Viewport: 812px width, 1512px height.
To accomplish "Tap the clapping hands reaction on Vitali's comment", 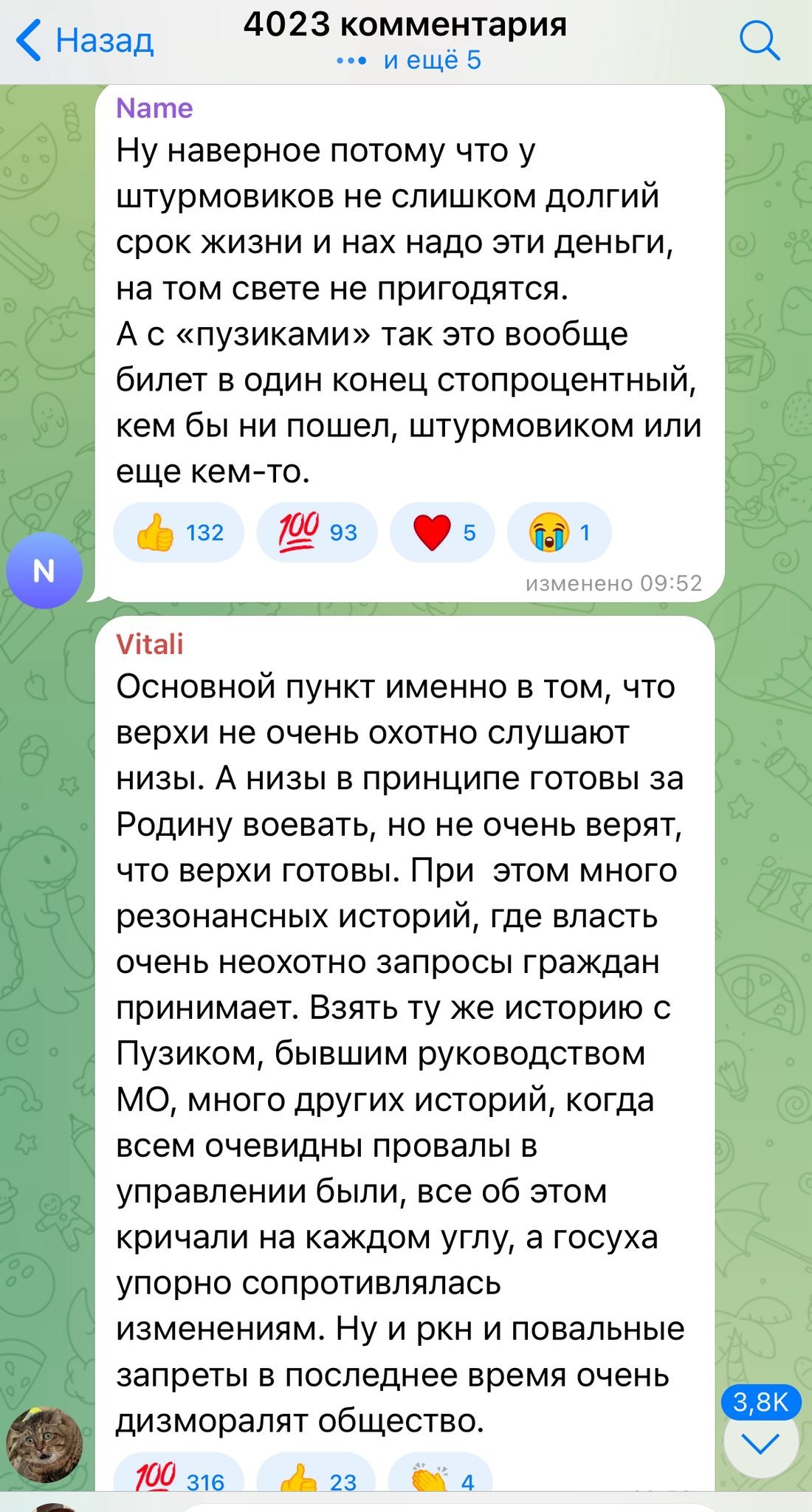I will 441,1478.
